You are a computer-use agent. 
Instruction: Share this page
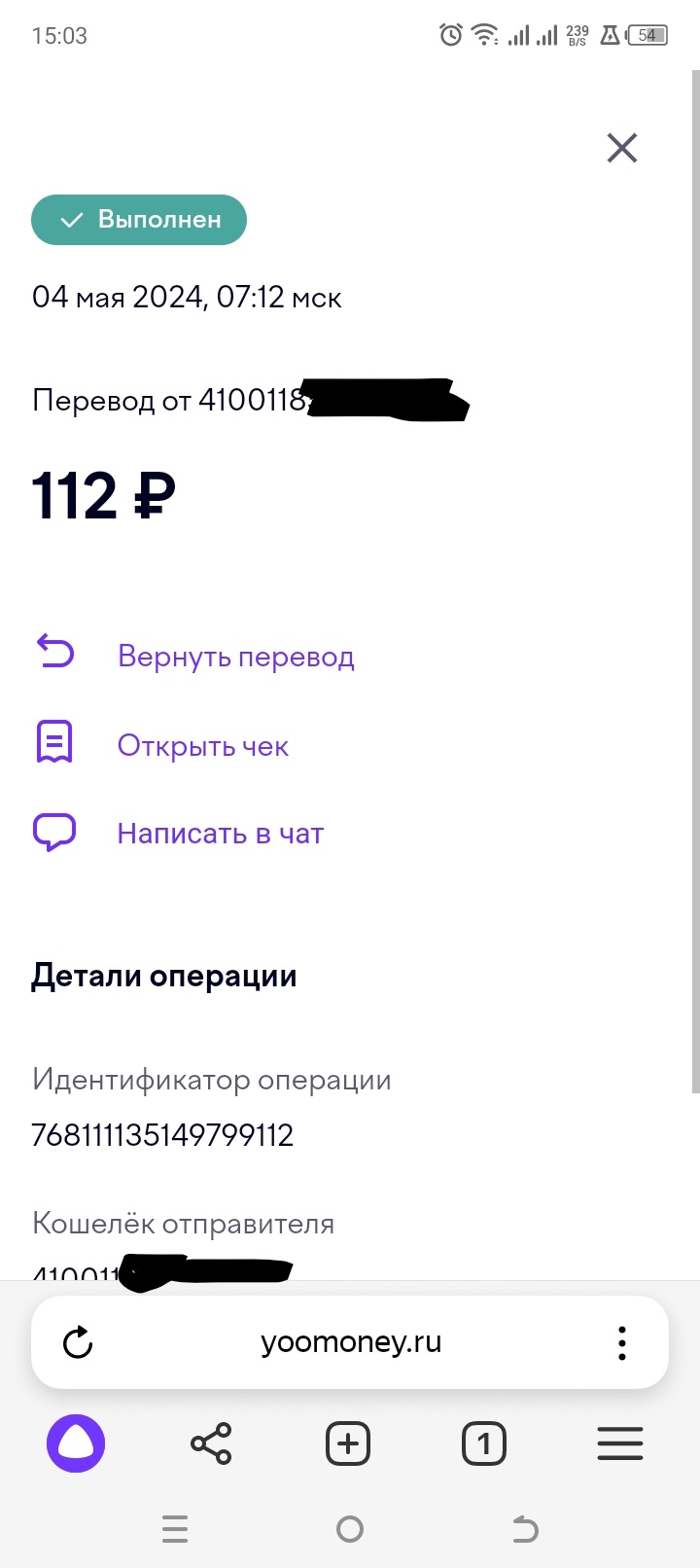211,1443
